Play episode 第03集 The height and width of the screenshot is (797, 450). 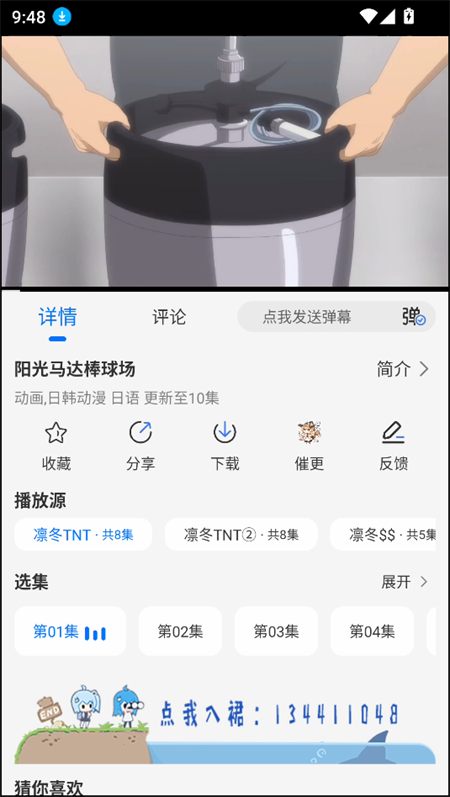tap(276, 631)
